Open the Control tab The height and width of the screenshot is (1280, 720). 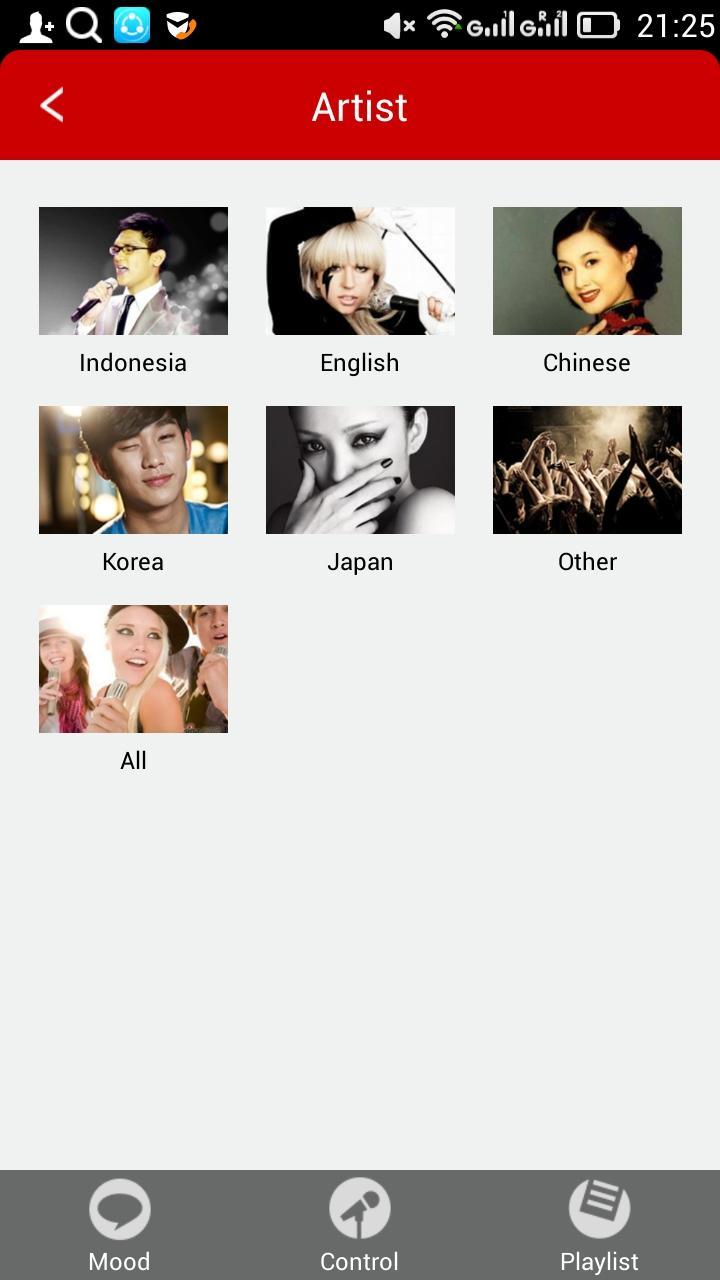pos(360,1224)
